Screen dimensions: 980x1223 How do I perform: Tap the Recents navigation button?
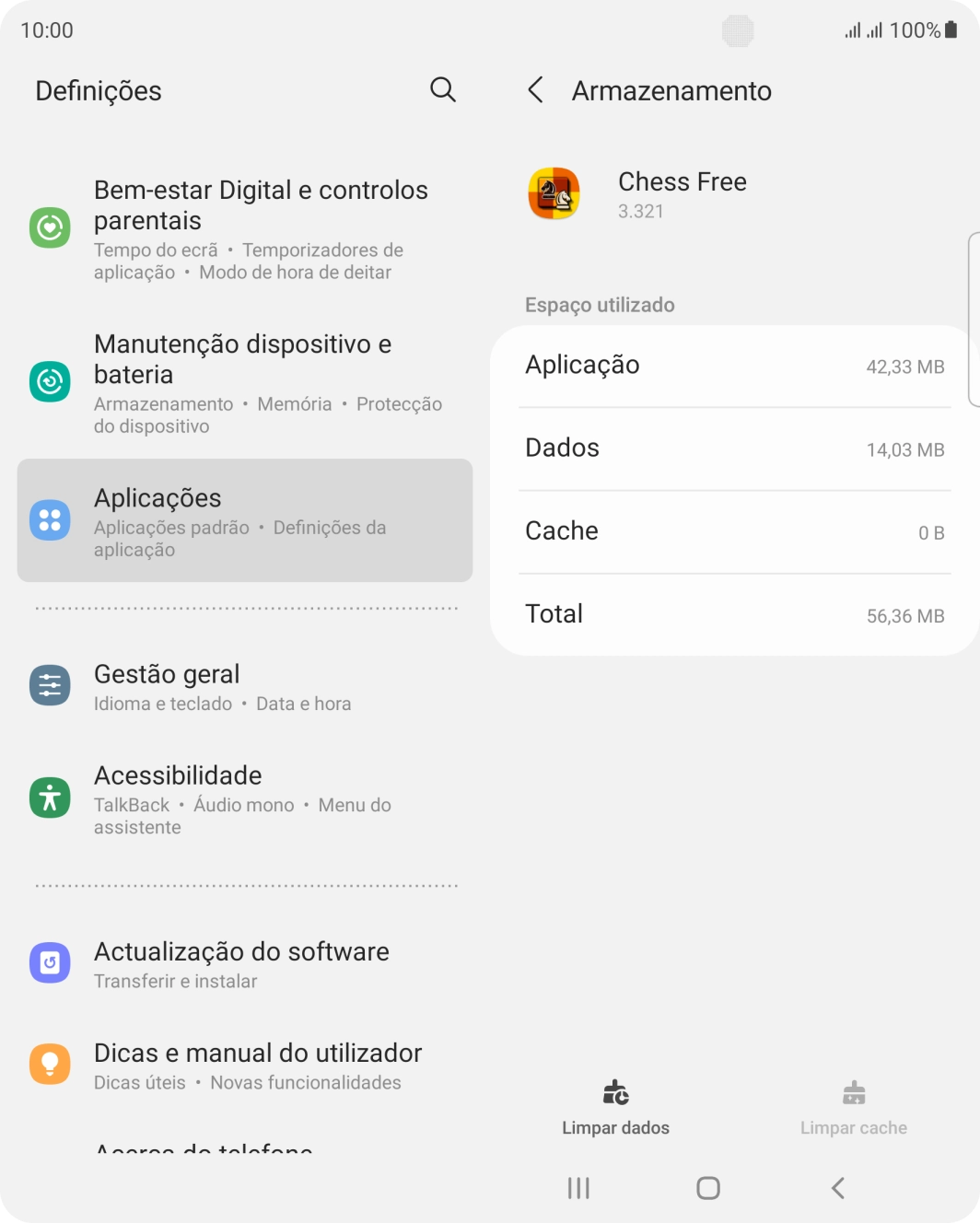tap(577, 1188)
